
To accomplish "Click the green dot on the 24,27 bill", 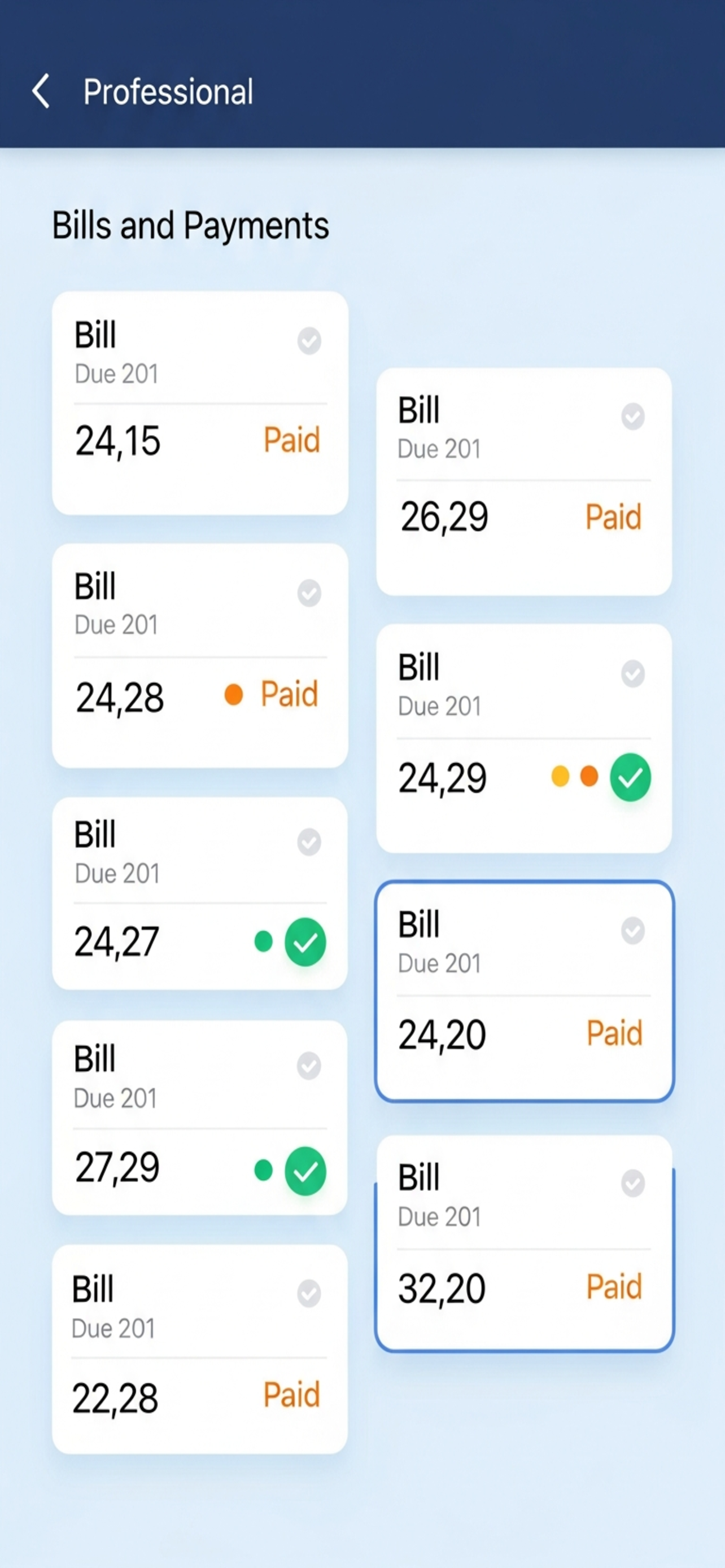I will [265, 941].
